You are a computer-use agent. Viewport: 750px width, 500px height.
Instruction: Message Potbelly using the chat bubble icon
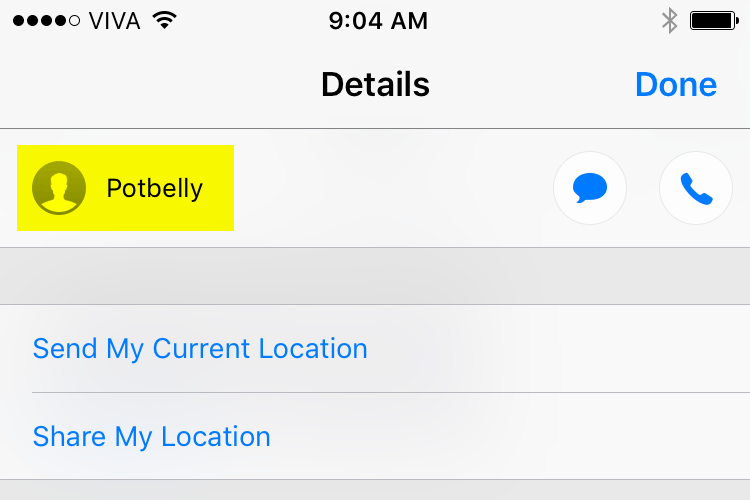pyautogui.click(x=590, y=188)
